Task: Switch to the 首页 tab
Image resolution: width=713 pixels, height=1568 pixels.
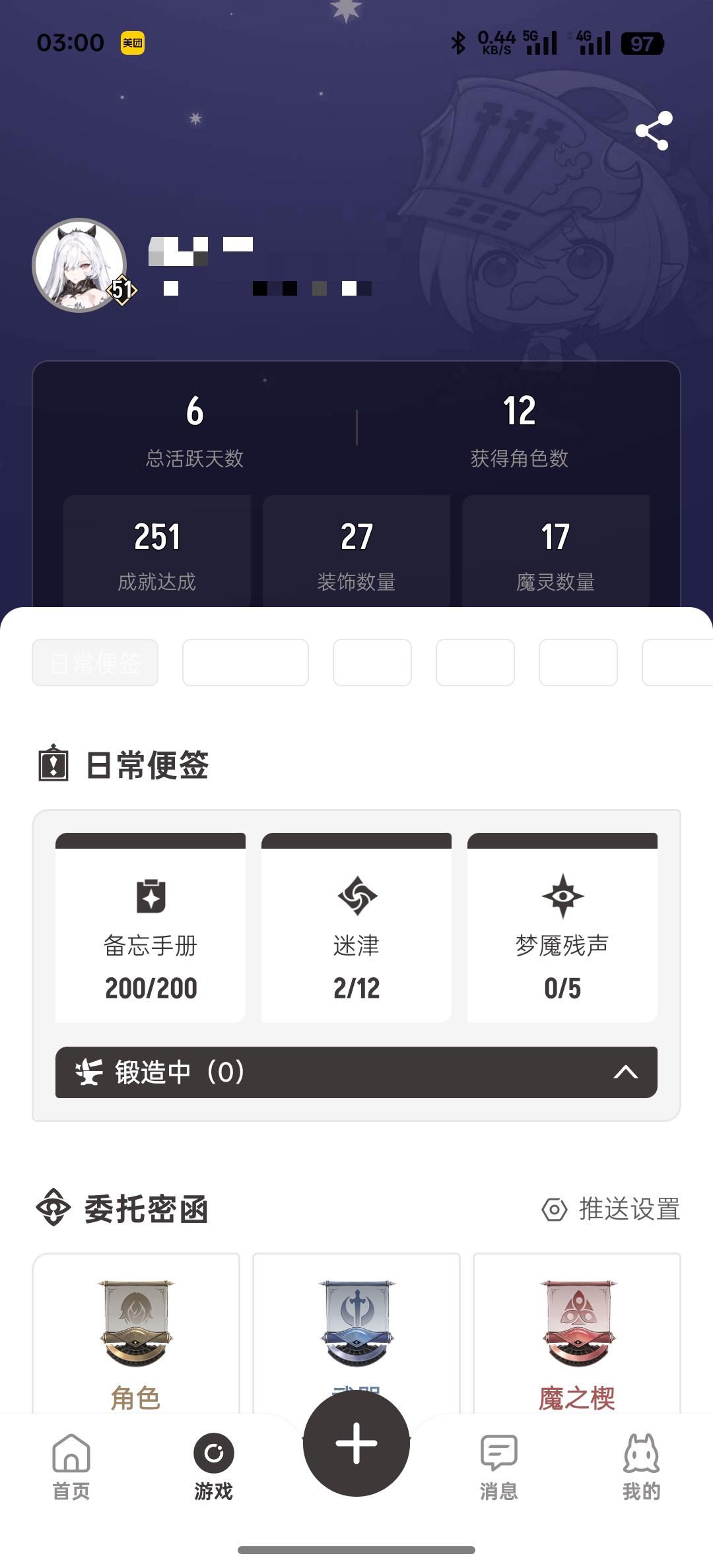Action: (x=71, y=1465)
